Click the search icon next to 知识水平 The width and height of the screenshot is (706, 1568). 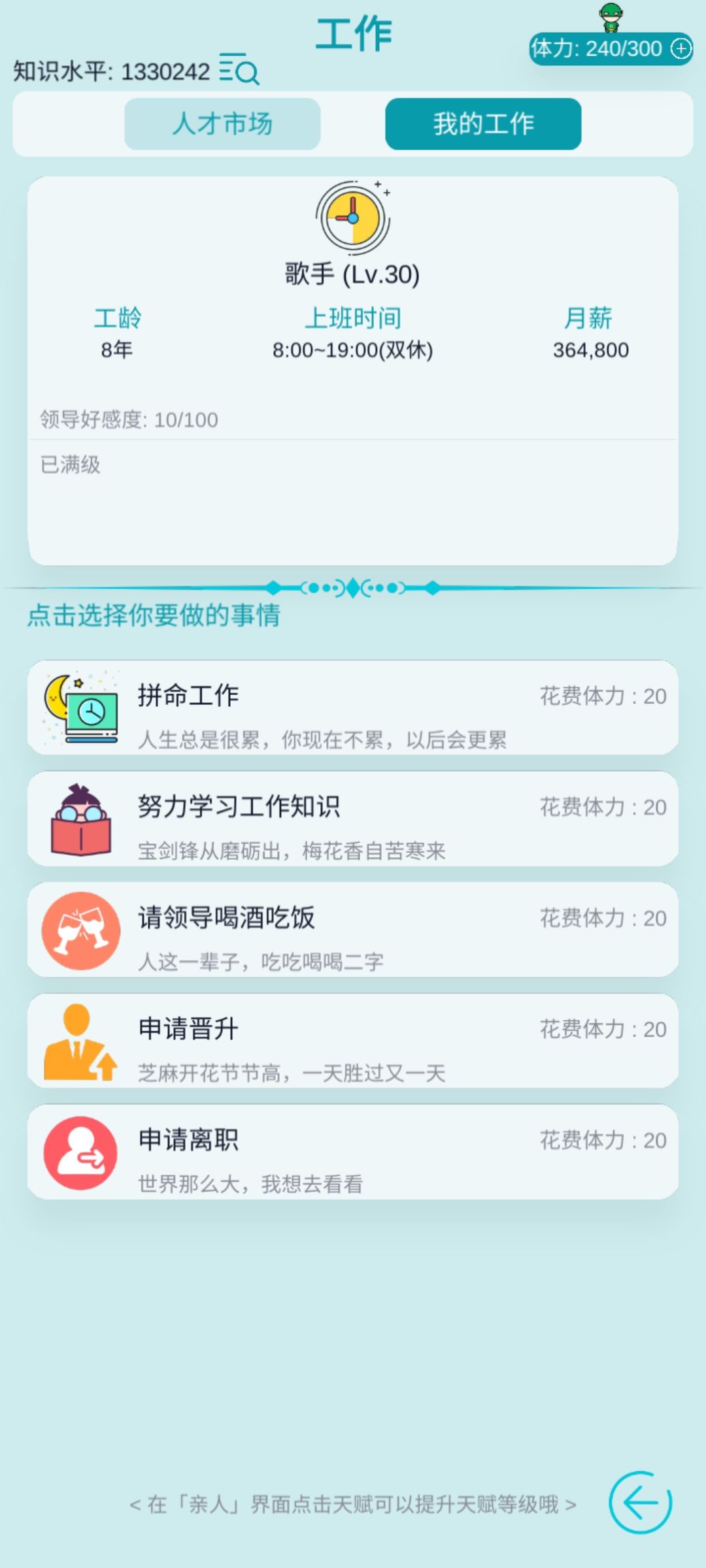[x=241, y=72]
